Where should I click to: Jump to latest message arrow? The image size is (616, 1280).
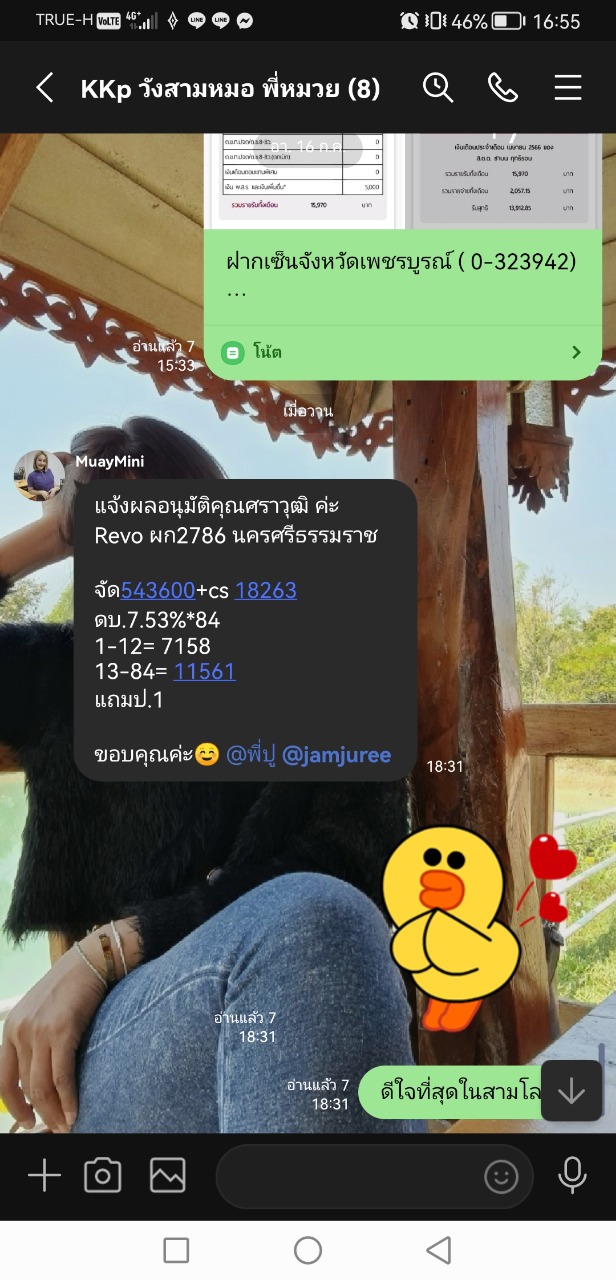tap(571, 1091)
